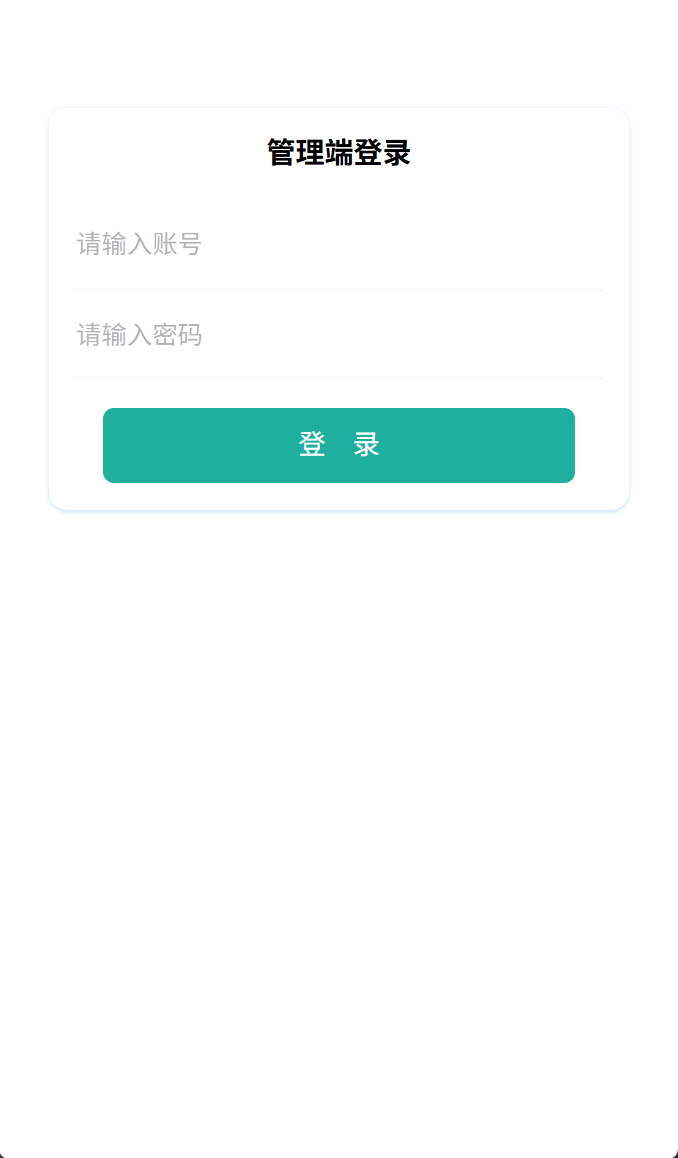Focus the 请输入账号 account field
This screenshot has height=1158, width=678.
pos(339,244)
